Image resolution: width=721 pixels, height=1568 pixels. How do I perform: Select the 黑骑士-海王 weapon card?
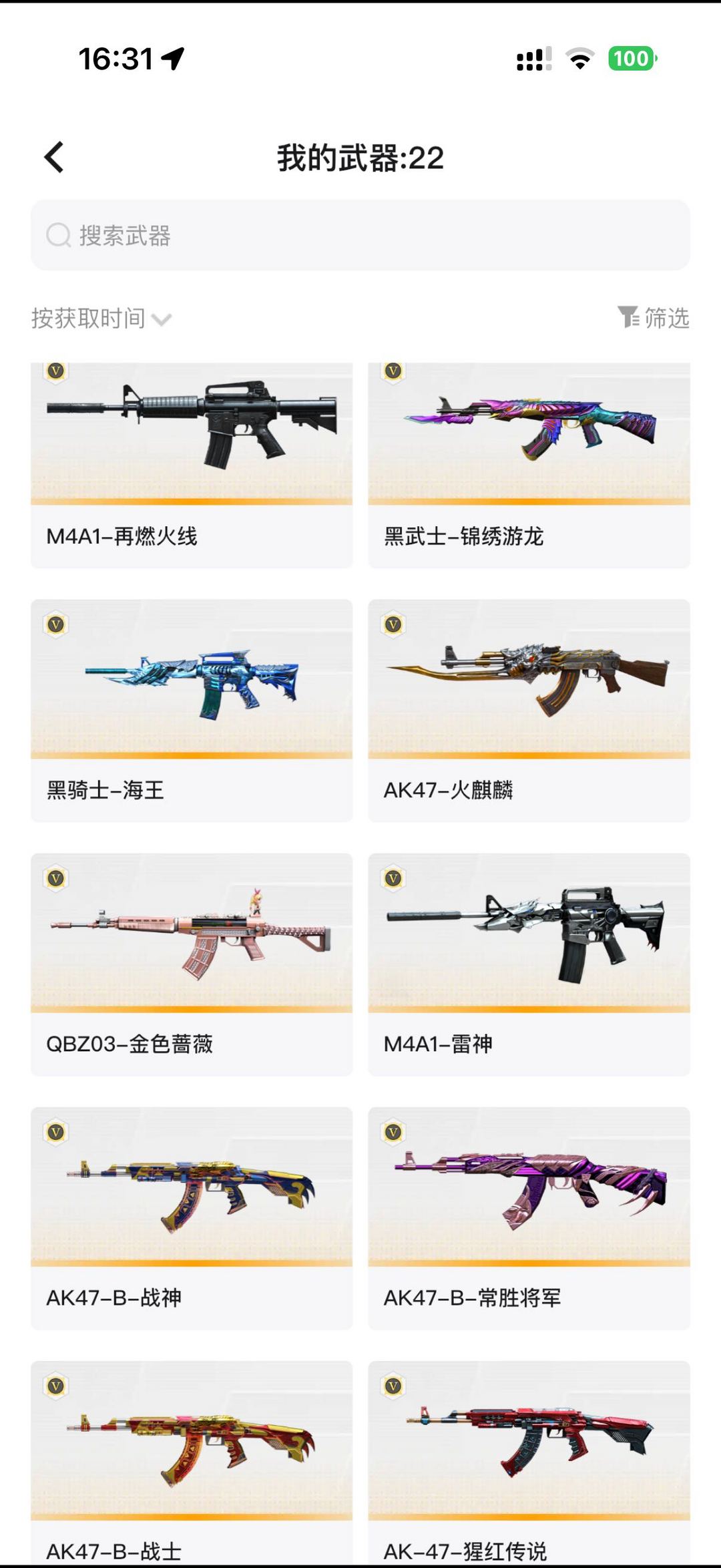point(192,711)
